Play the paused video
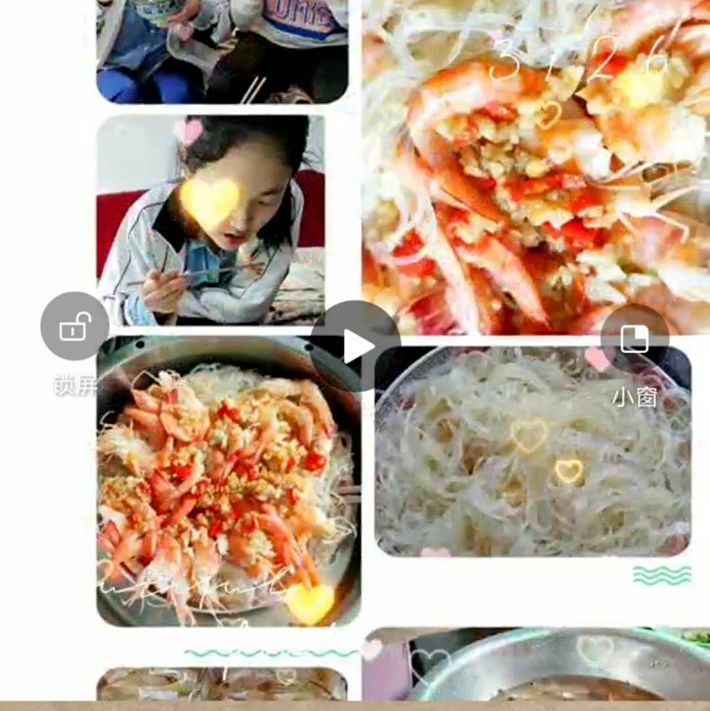The height and width of the screenshot is (711, 710). [355, 346]
